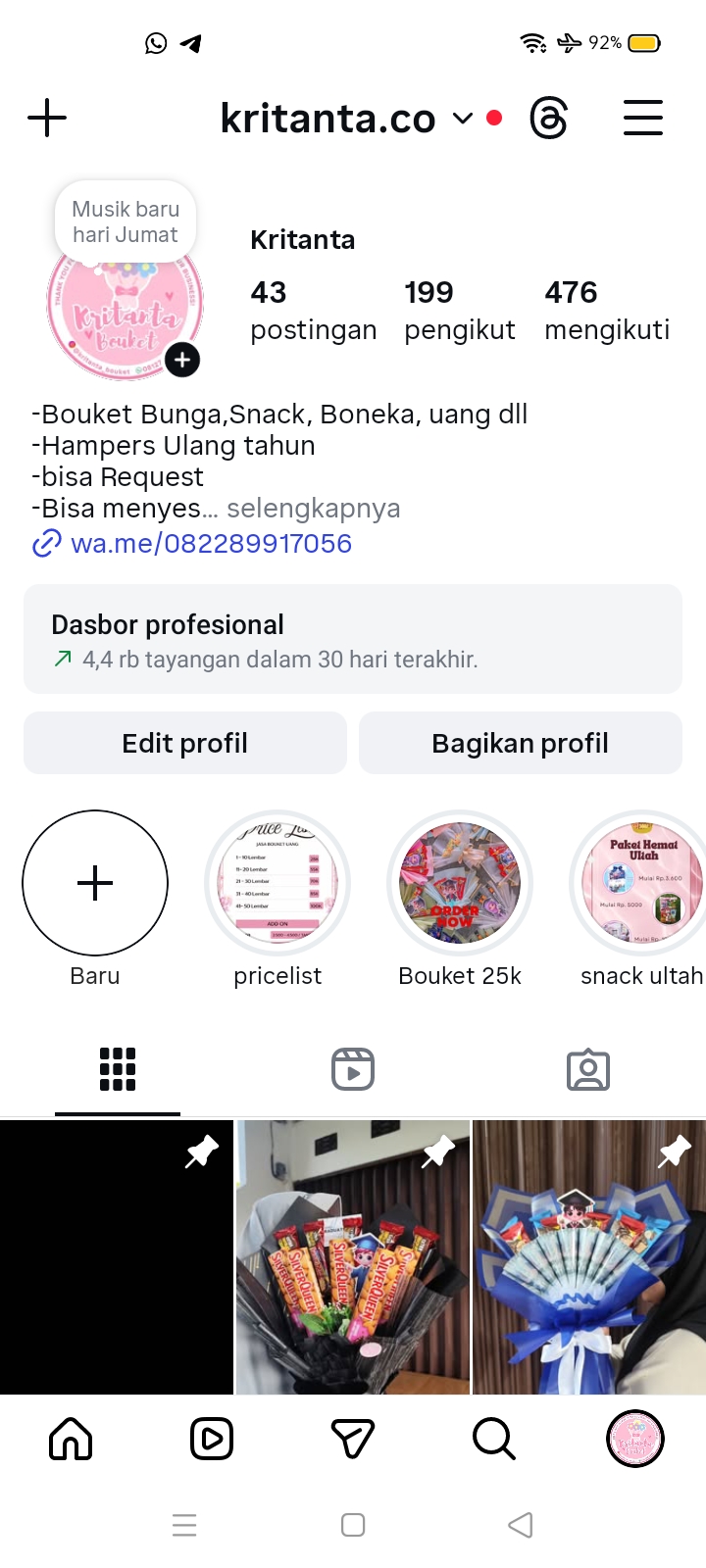
Task: Open the wa.me/082289917056 link
Action: point(211,544)
